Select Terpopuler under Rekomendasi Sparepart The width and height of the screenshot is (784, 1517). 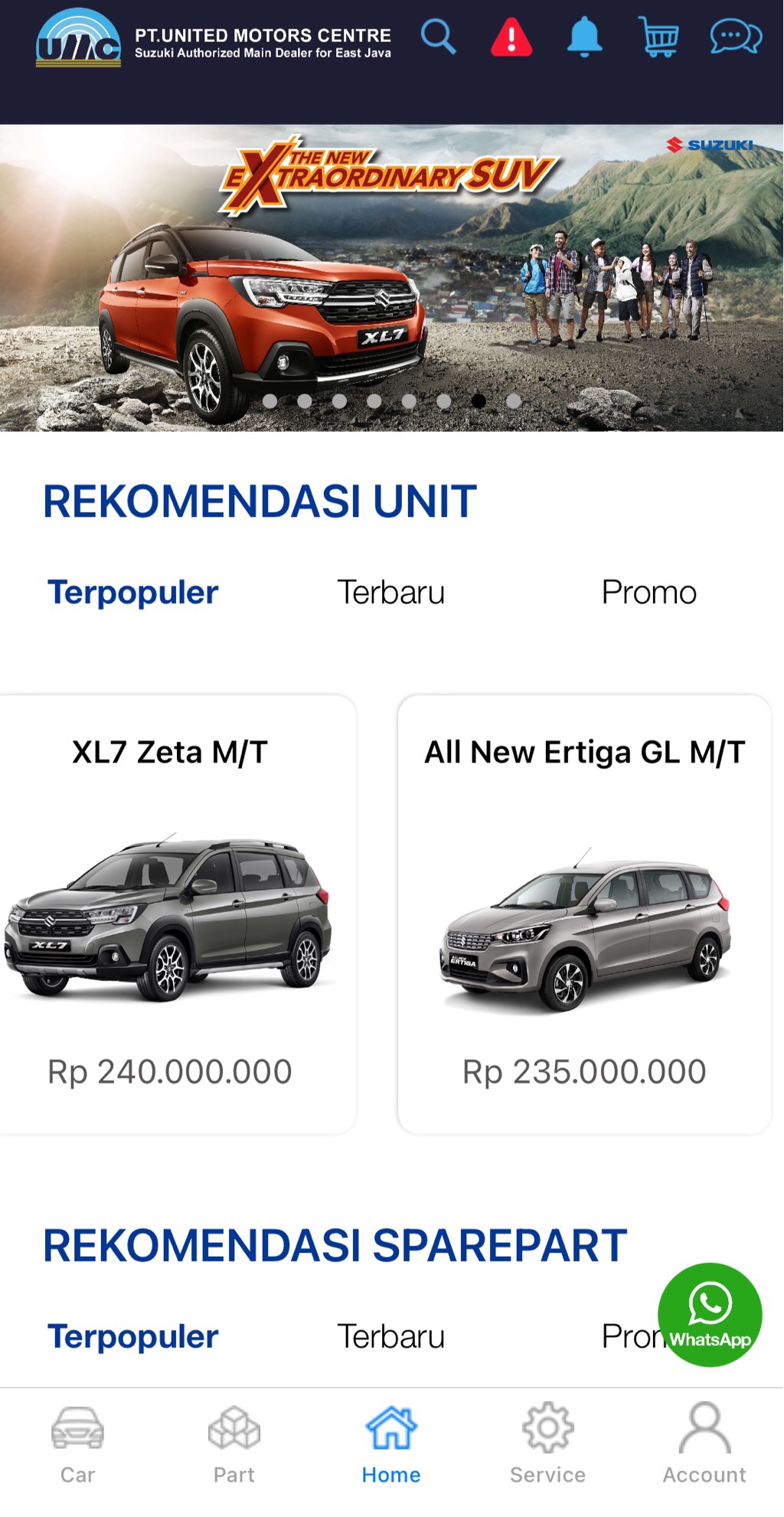(133, 1337)
